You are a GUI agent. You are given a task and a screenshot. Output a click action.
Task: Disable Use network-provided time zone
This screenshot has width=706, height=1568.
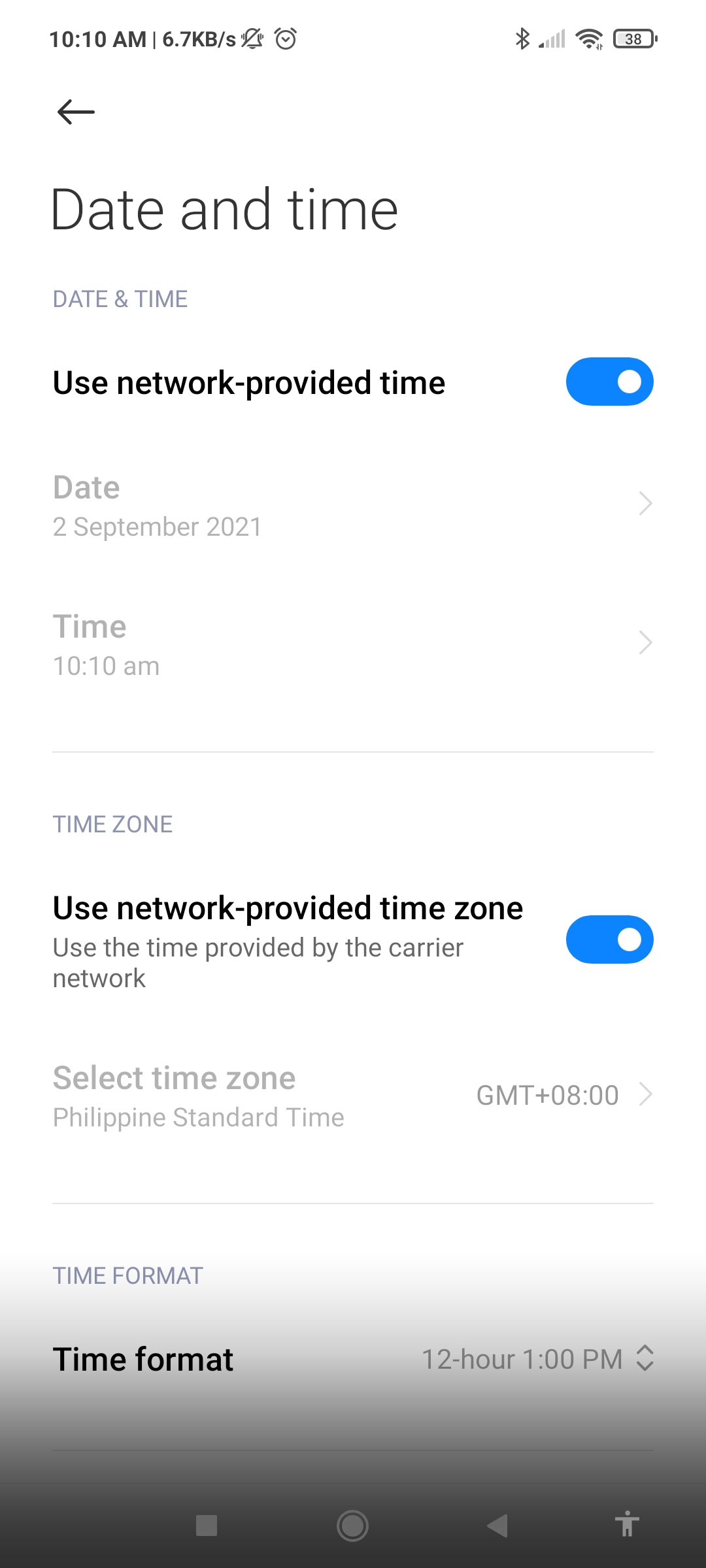tap(609, 939)
